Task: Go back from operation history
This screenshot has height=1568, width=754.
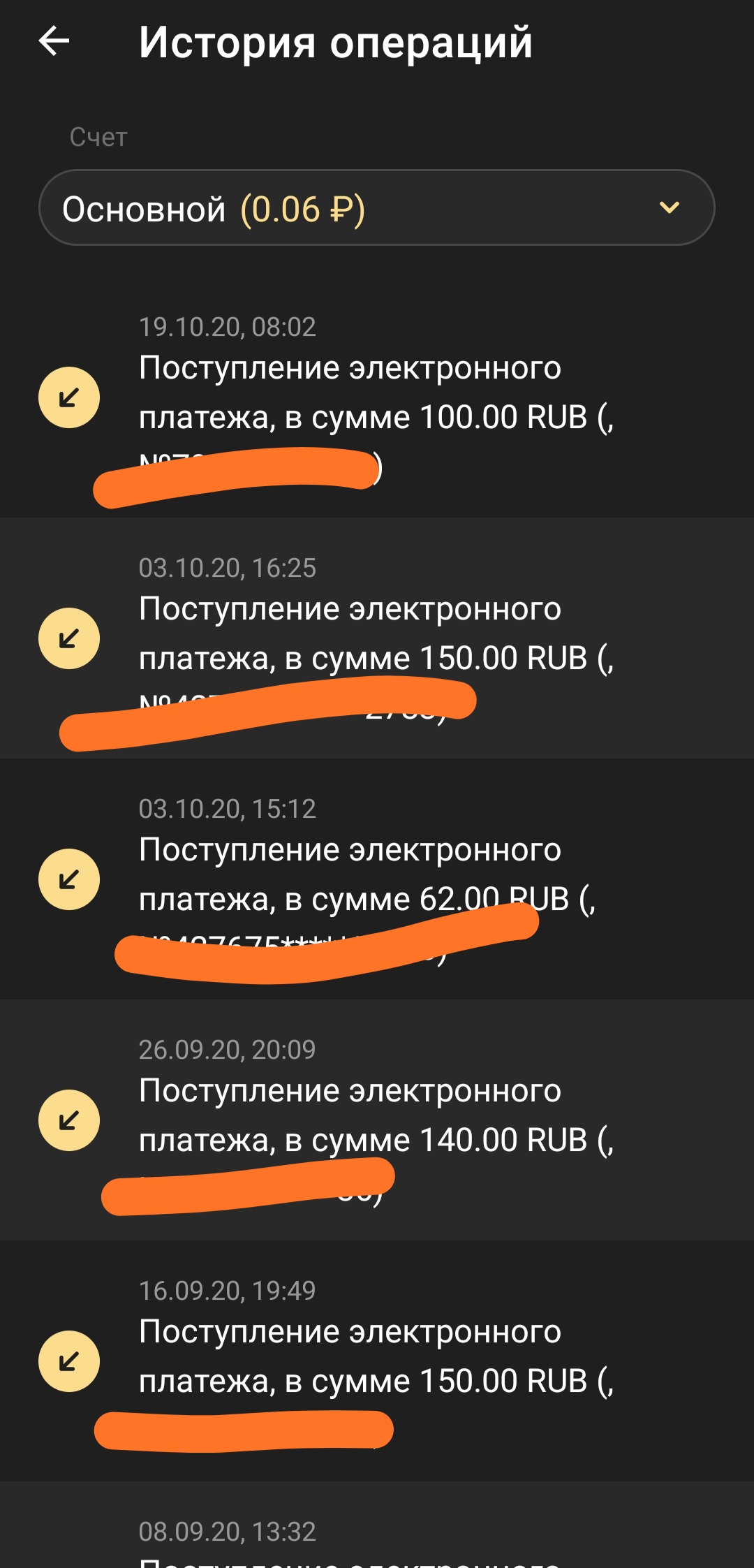Action: (x=54, y=41)
